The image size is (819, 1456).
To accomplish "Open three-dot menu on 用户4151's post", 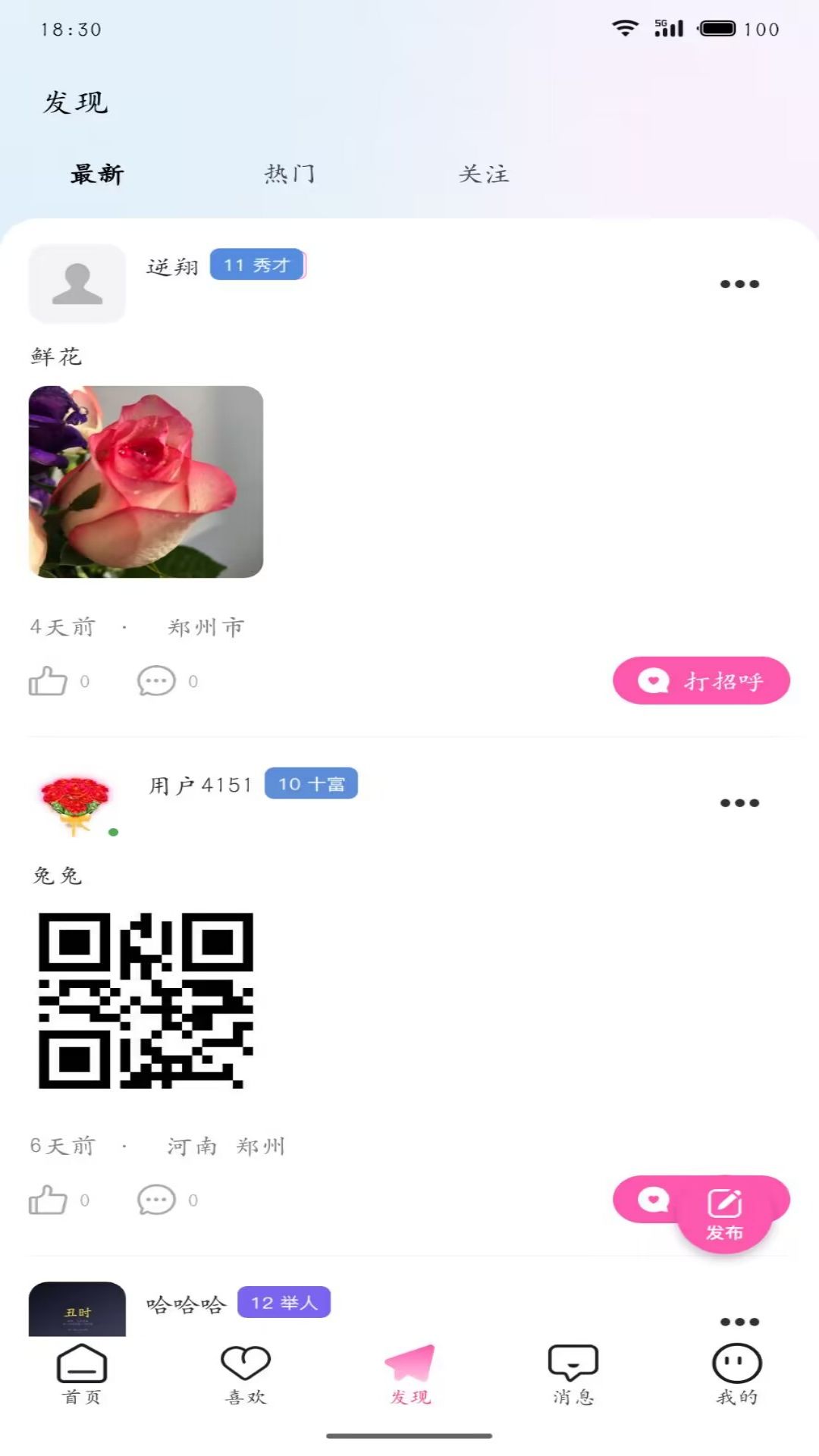I will [739, 804].
